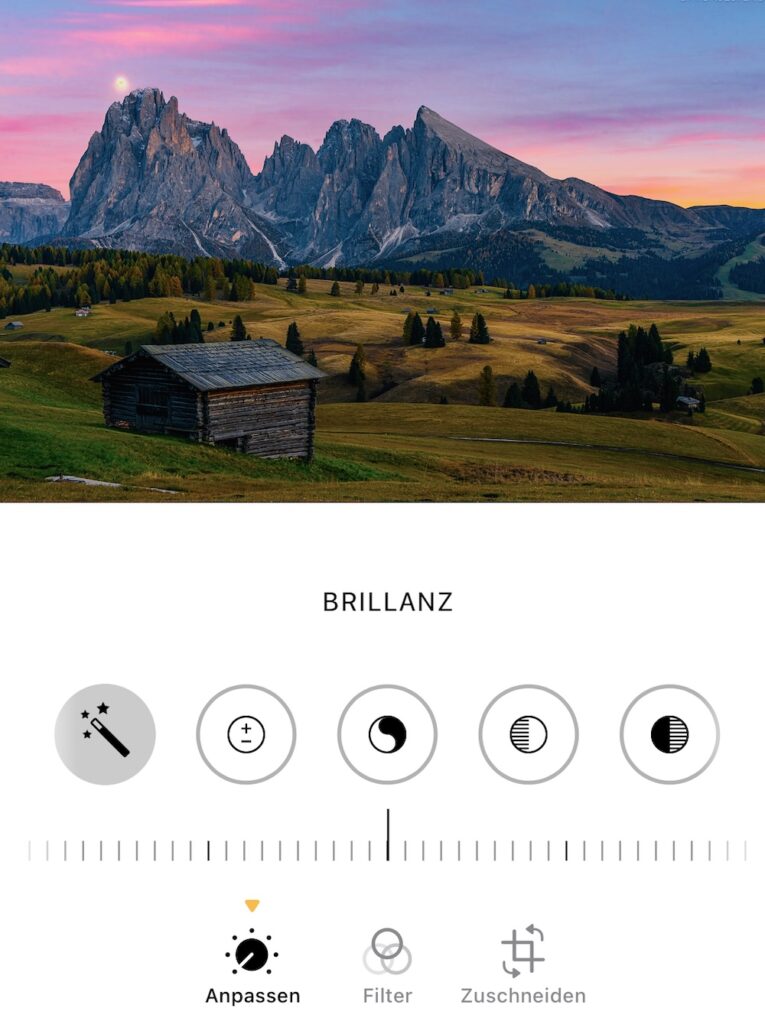Select the shadows adjustment icon
The height and width of the screenshot is (1031, 765).
click(x=669, y=734)
